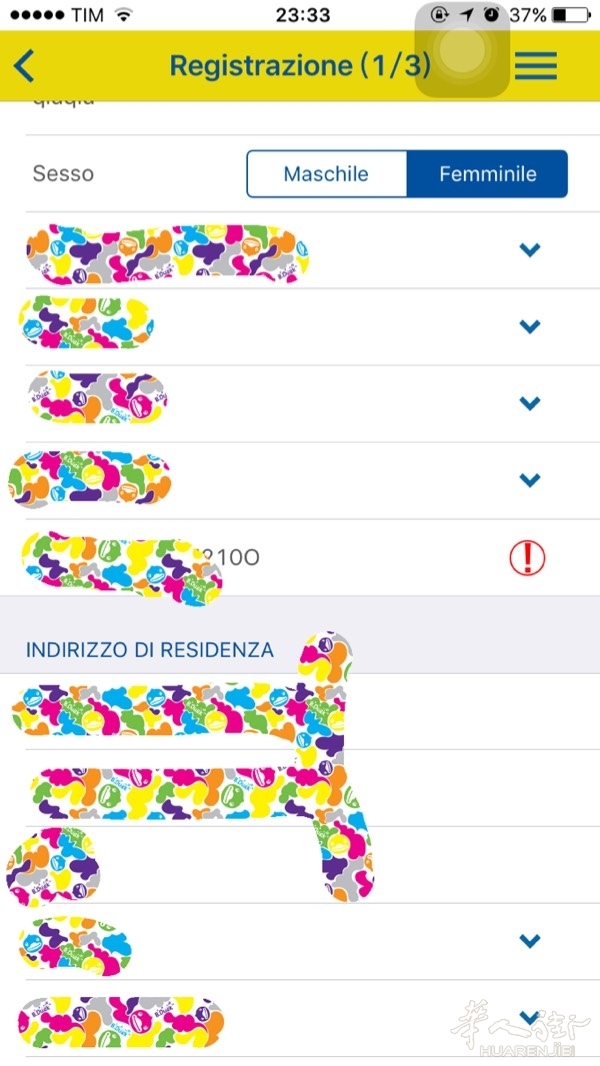The image size is (600, 1066).
Task: Edit the field ending in 2100
Action: pos(240,557)
